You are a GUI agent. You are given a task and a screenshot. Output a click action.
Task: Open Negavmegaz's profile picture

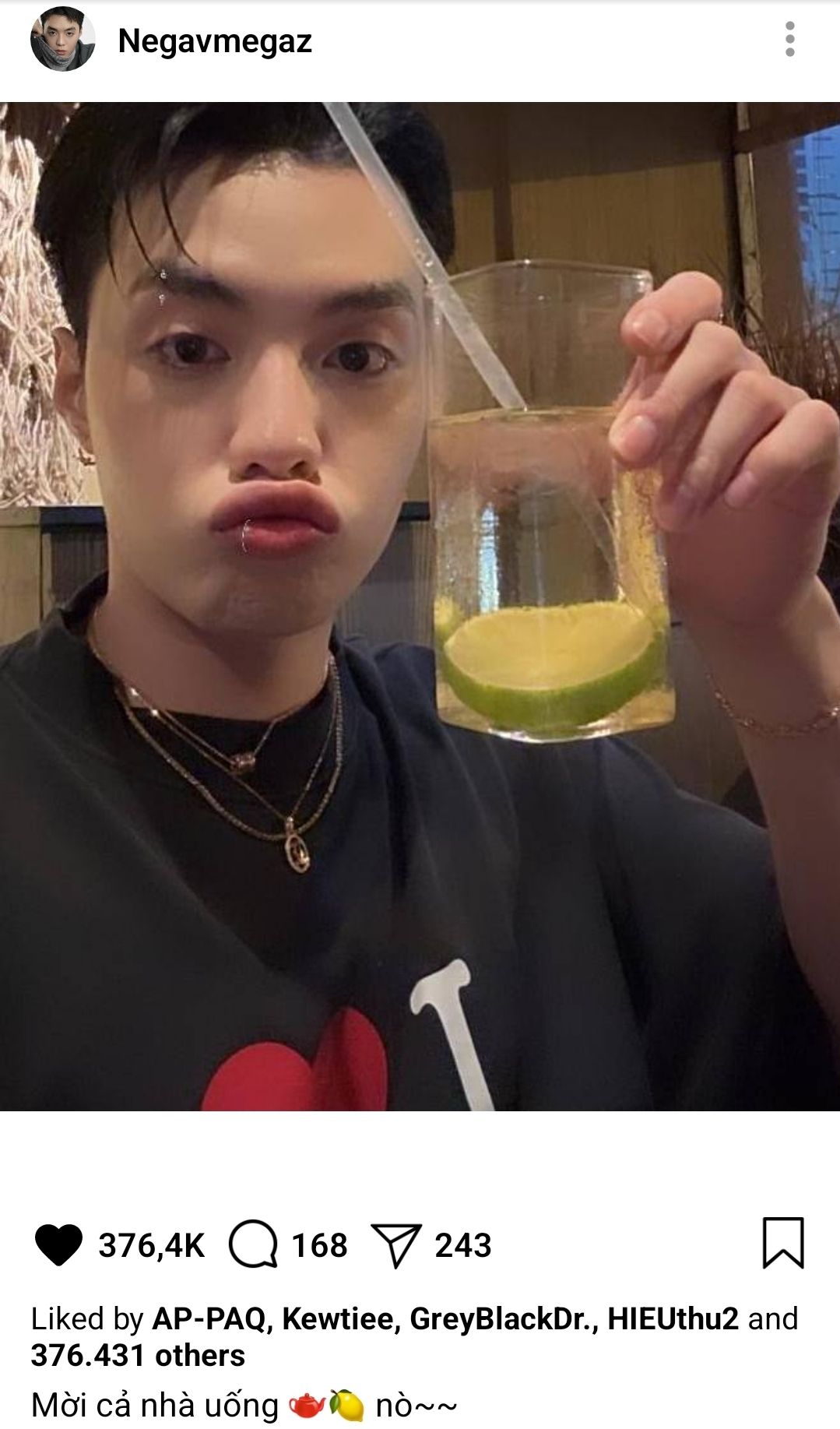[62, 40]
